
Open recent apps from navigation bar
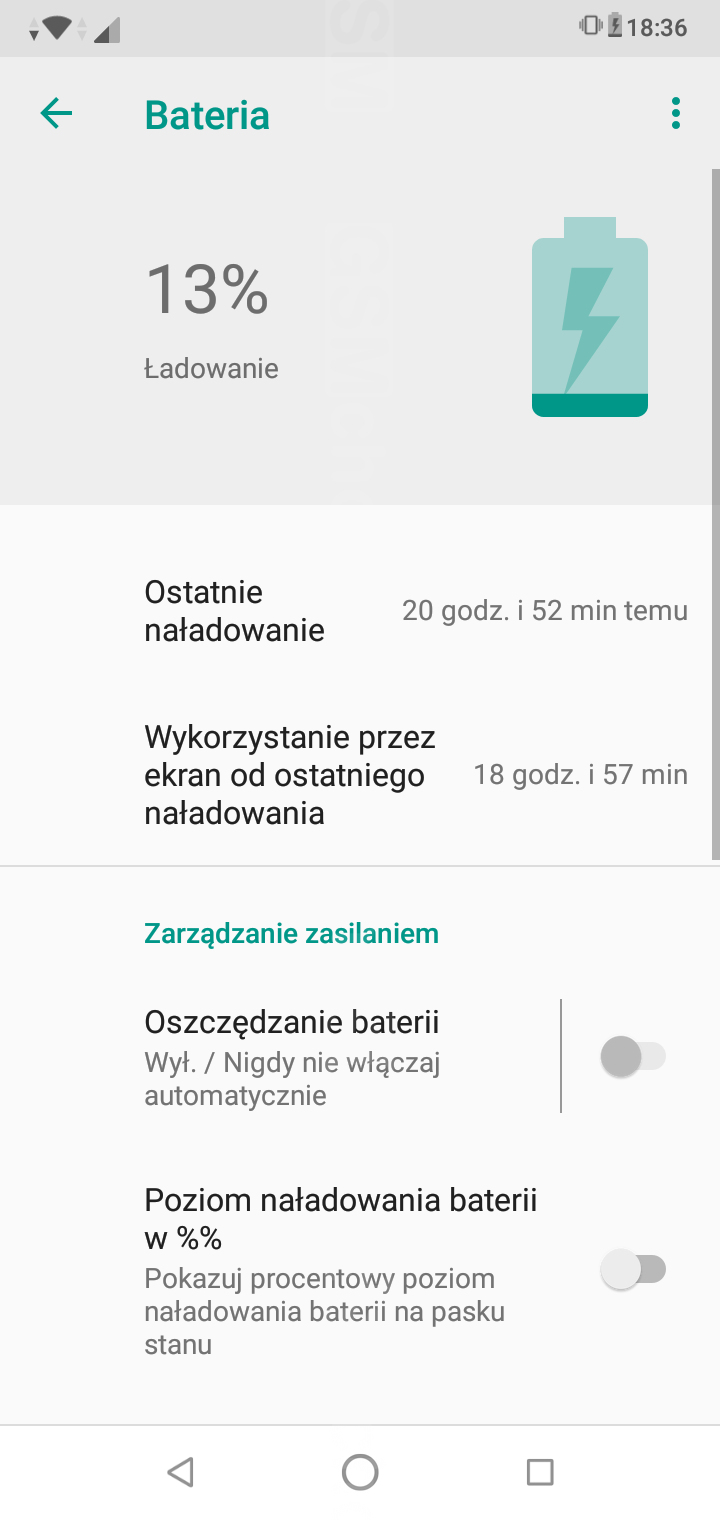point(540,1472)
